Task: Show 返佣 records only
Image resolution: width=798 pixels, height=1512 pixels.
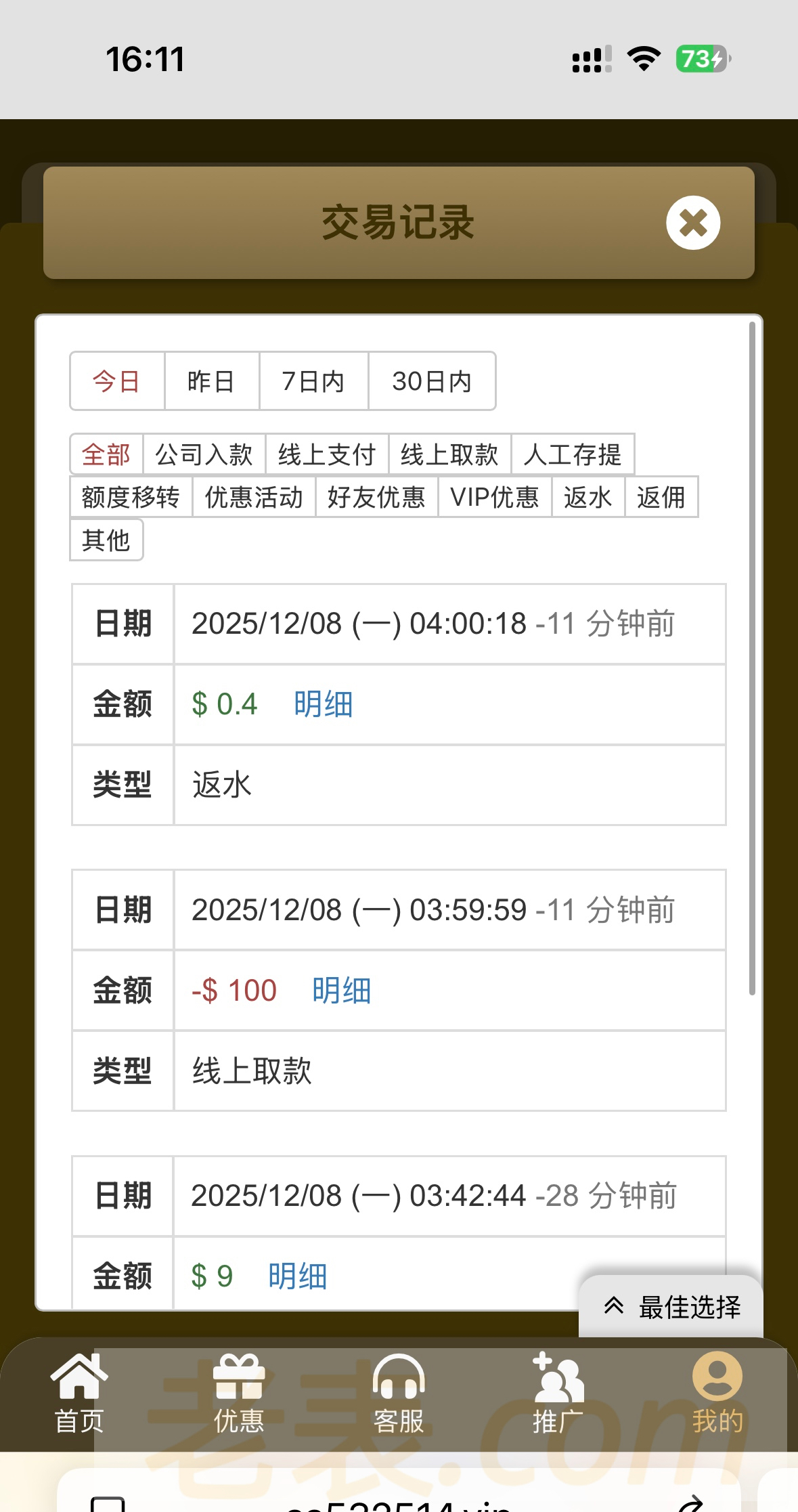Action: pyautogui.click(x=661, y=497)
